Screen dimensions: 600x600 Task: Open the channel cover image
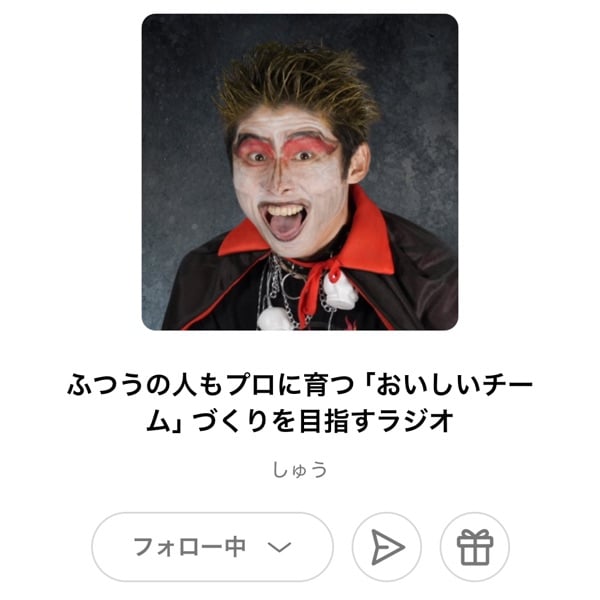pyautogui.click(x=300, y=172)
